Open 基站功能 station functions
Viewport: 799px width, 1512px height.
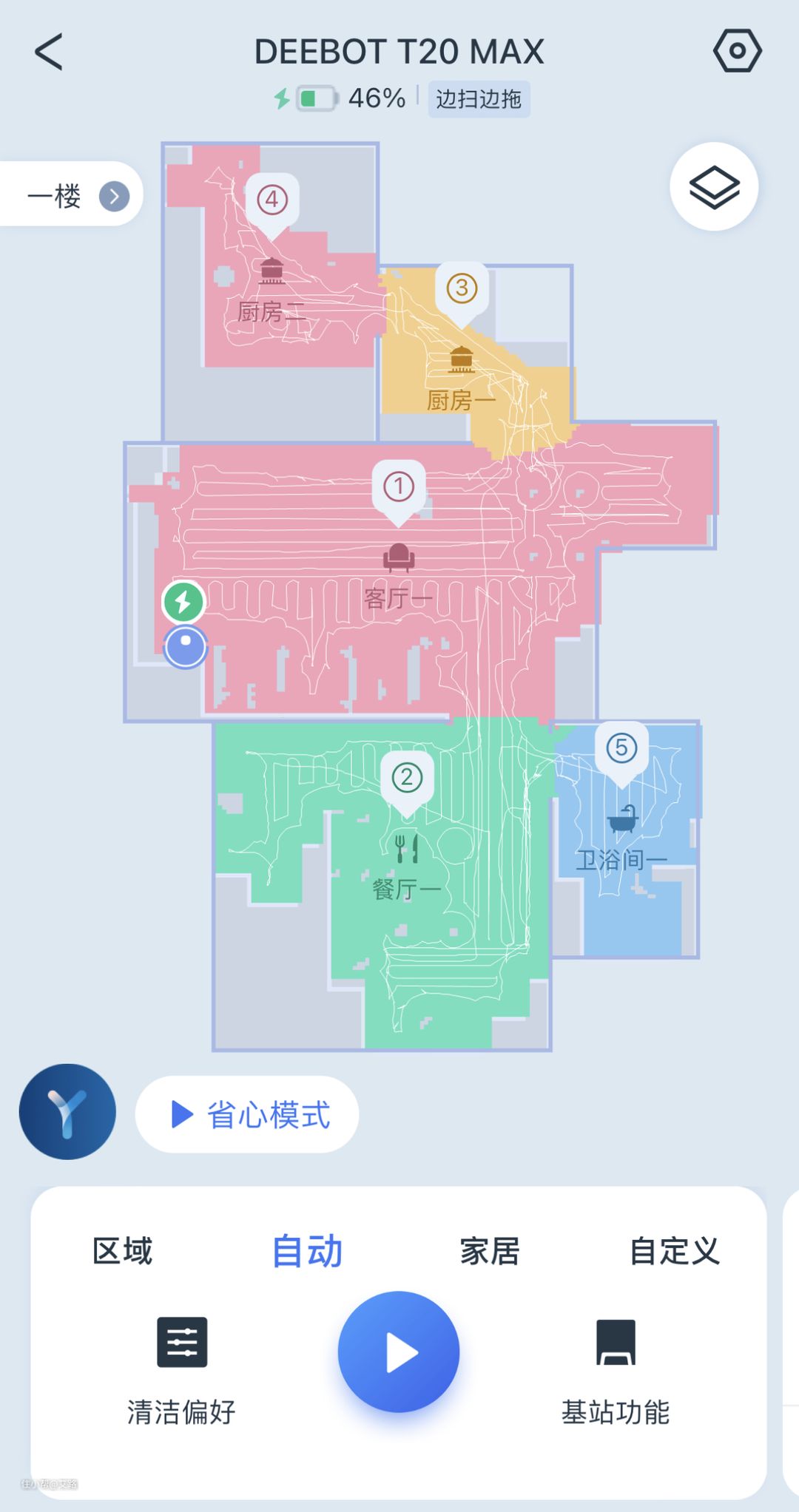point(616,1369)
